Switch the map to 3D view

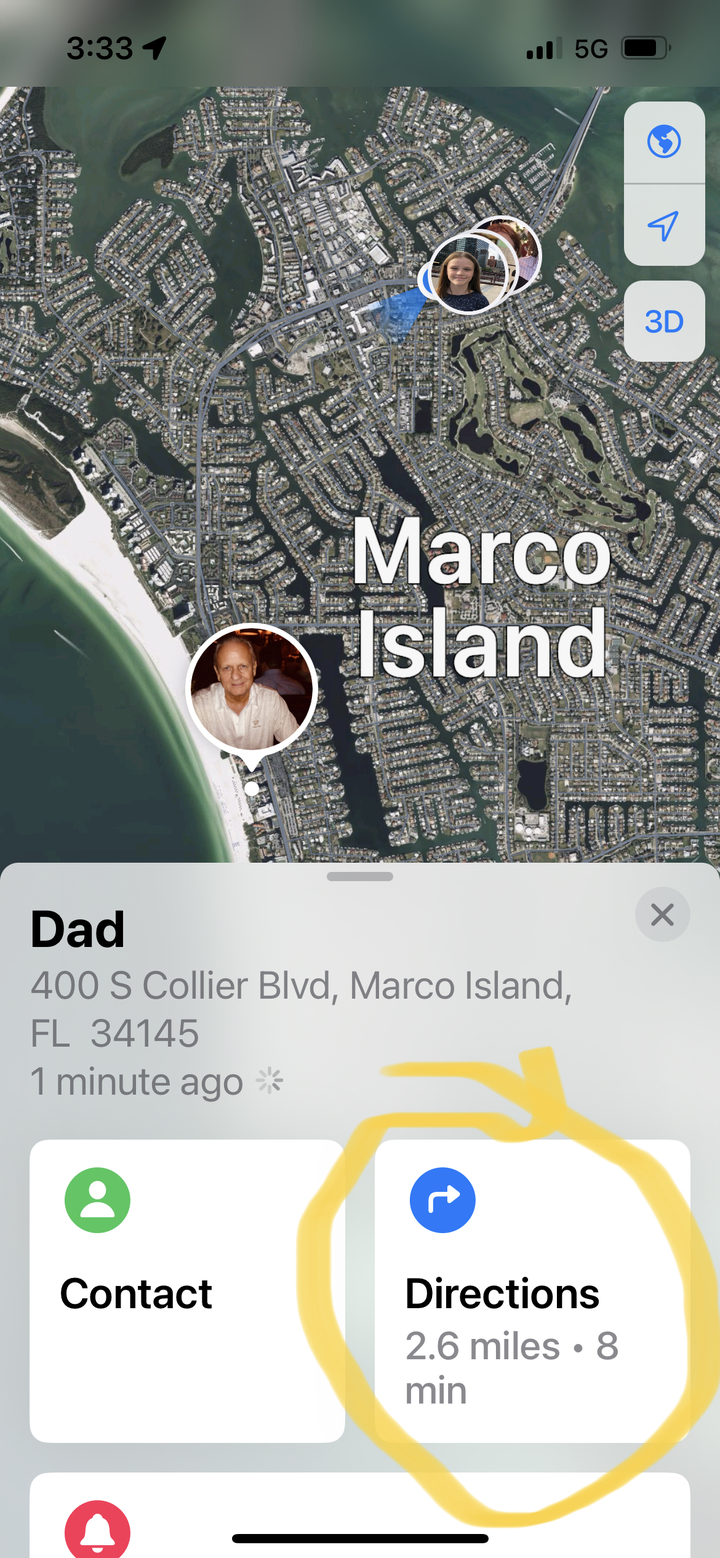point(664,321)
